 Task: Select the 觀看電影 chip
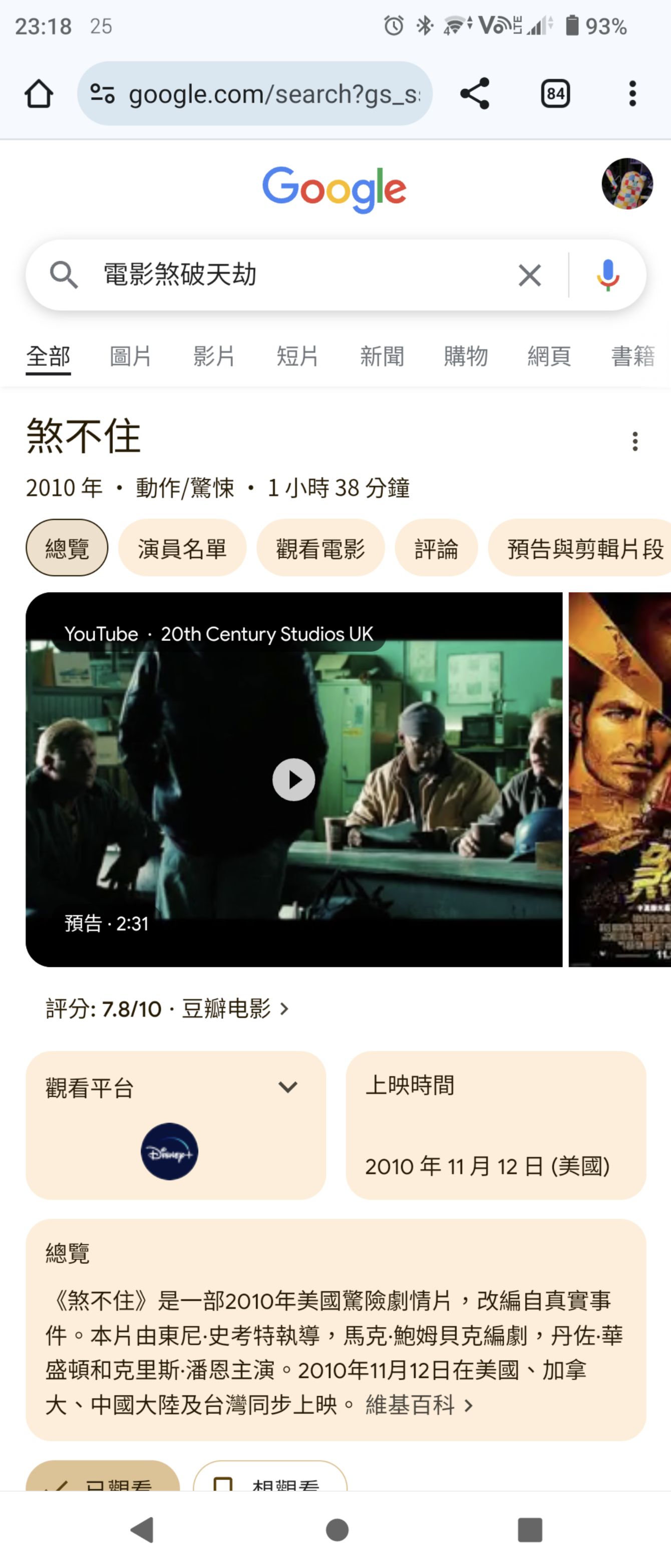tap(320, 549)
